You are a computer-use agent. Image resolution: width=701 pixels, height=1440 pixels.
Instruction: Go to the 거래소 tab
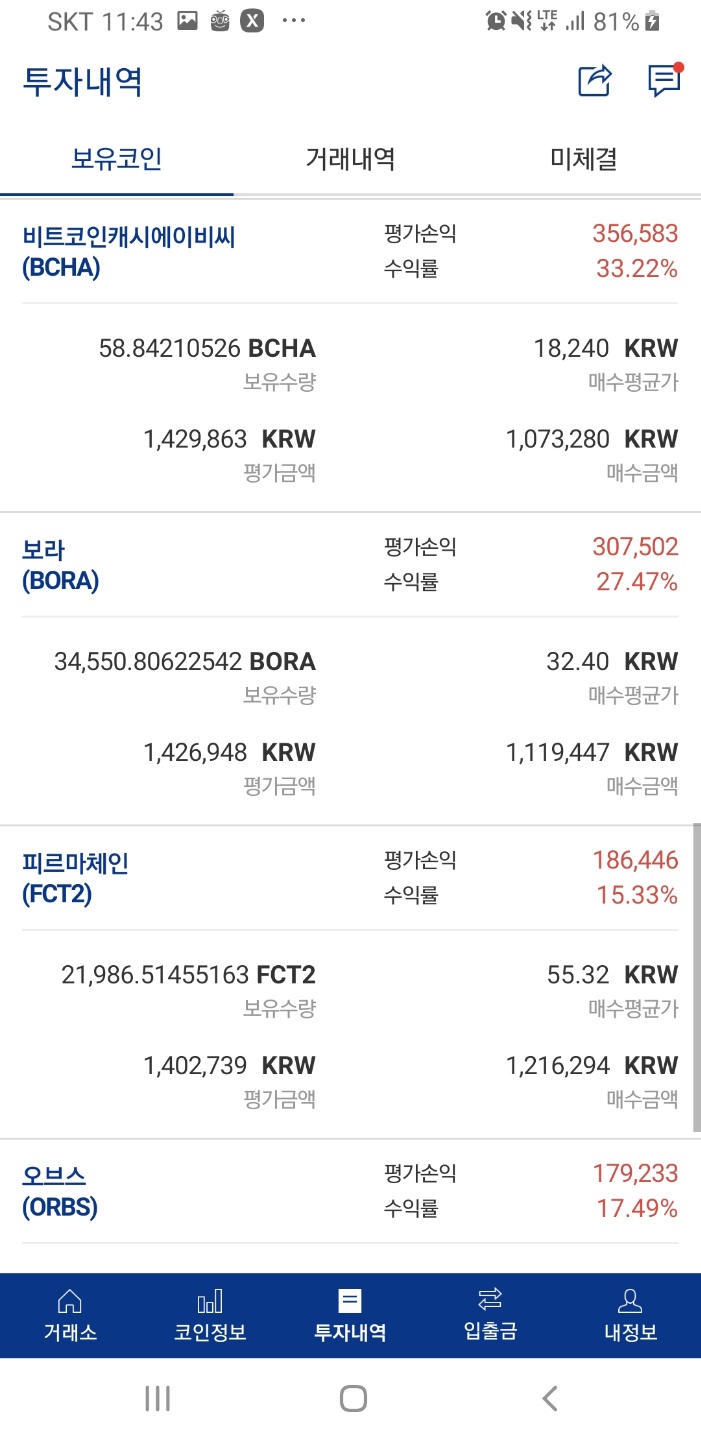click(x=70, y=1315)
